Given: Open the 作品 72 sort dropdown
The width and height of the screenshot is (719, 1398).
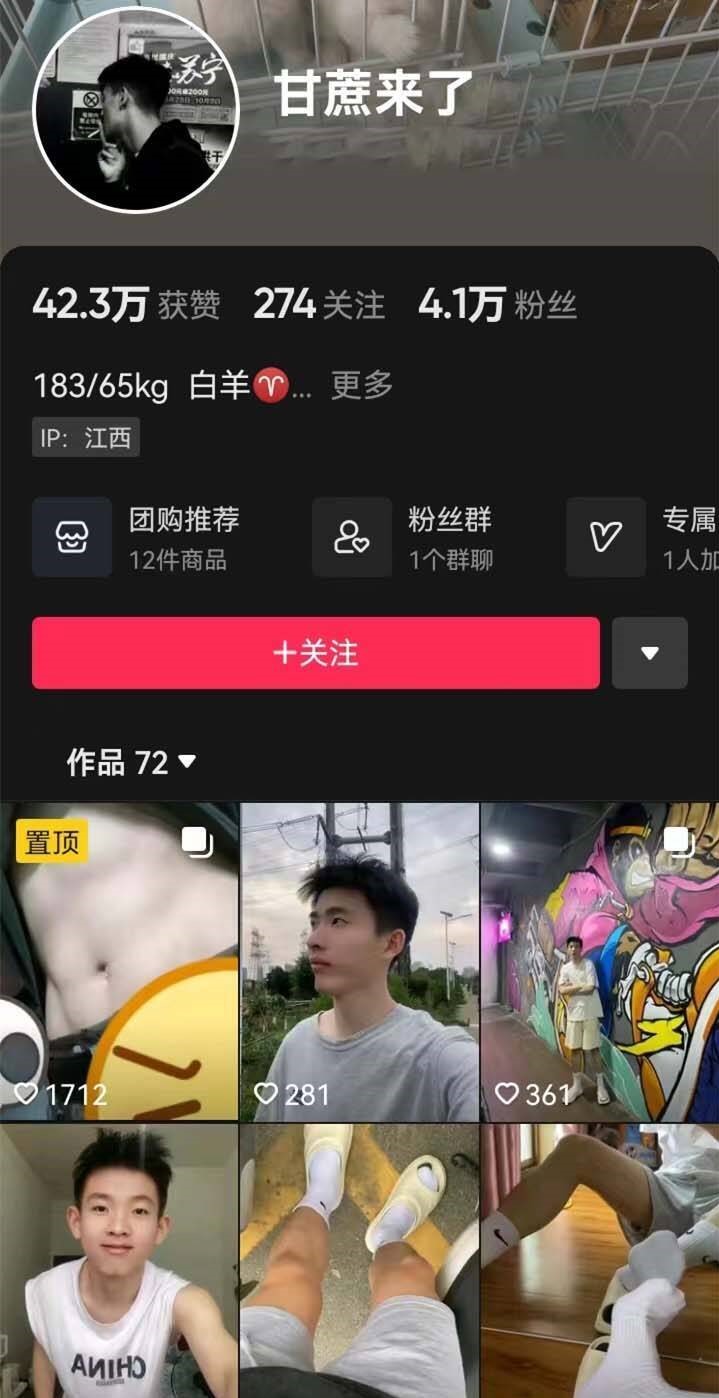Looking at the screenshot, I should [x=132, y=763].
